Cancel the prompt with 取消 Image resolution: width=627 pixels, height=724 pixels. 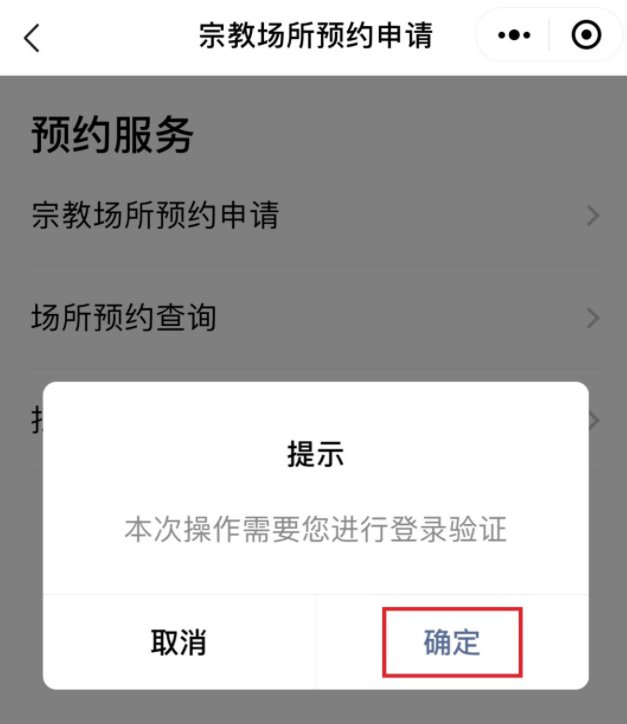pos(179,642)
